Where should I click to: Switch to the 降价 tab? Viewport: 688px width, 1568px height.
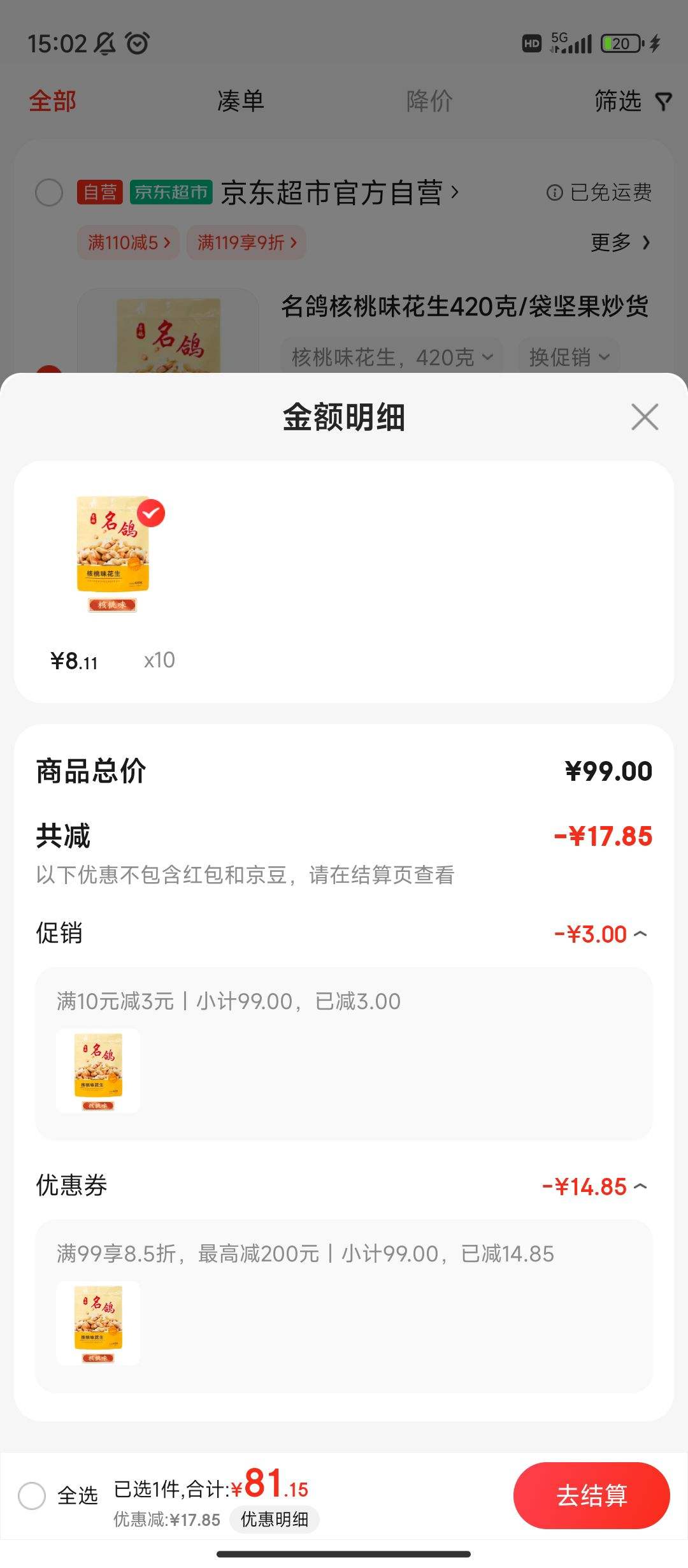click(428, 101)
